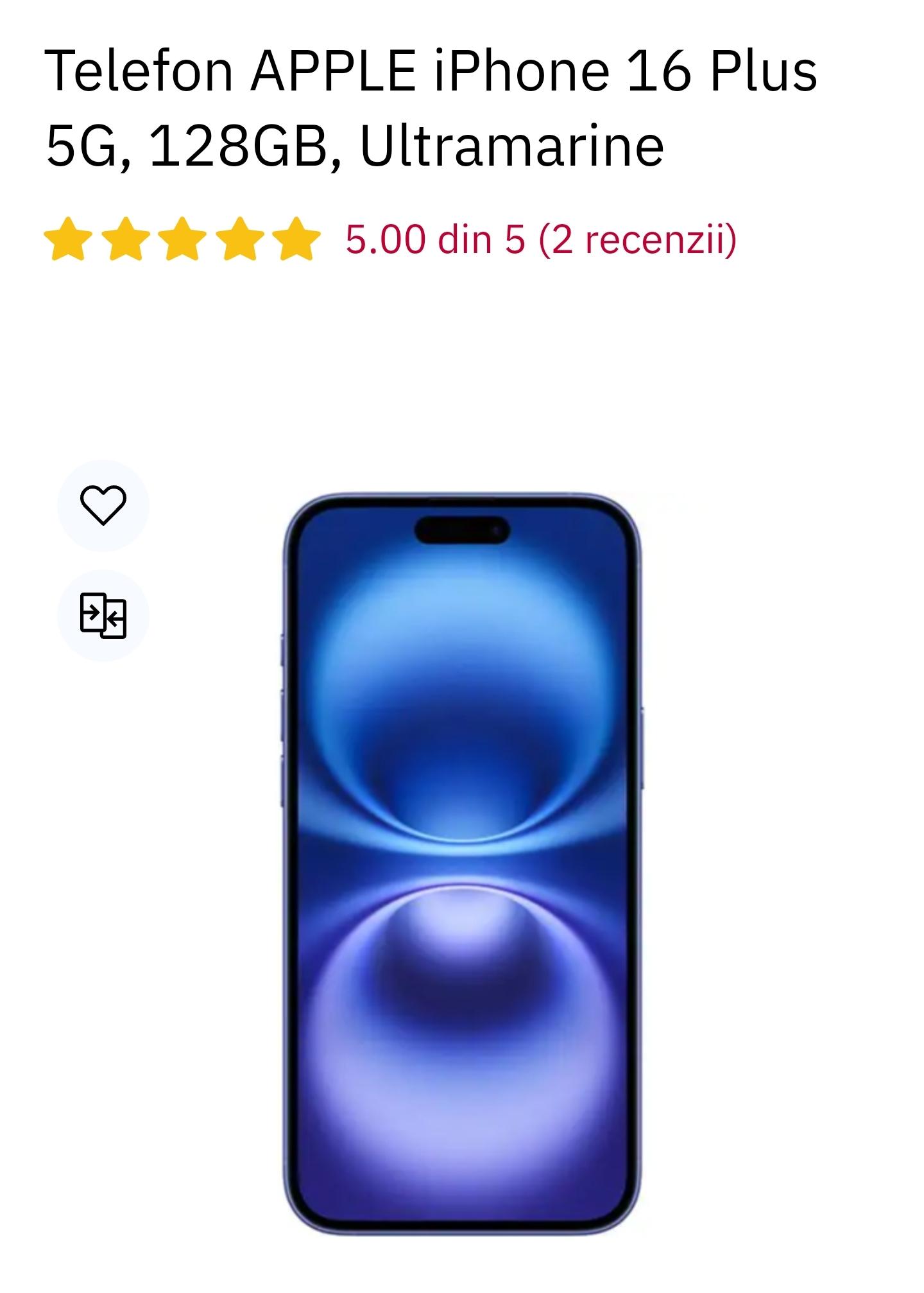The image size is (924, 1293).
Task: Open the iPhone product photo
Action: click(x=462, y=863)
